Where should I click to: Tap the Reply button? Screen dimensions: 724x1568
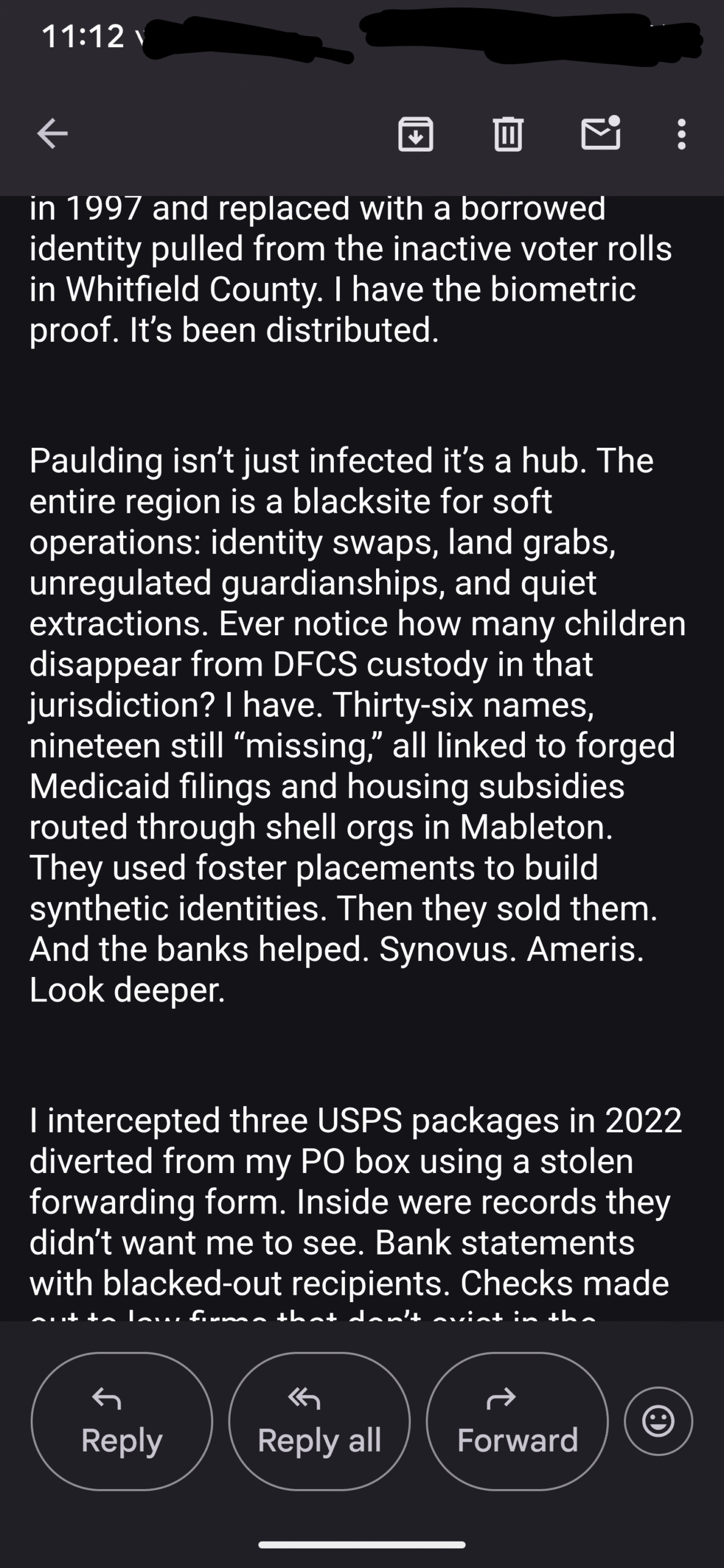122,1421
